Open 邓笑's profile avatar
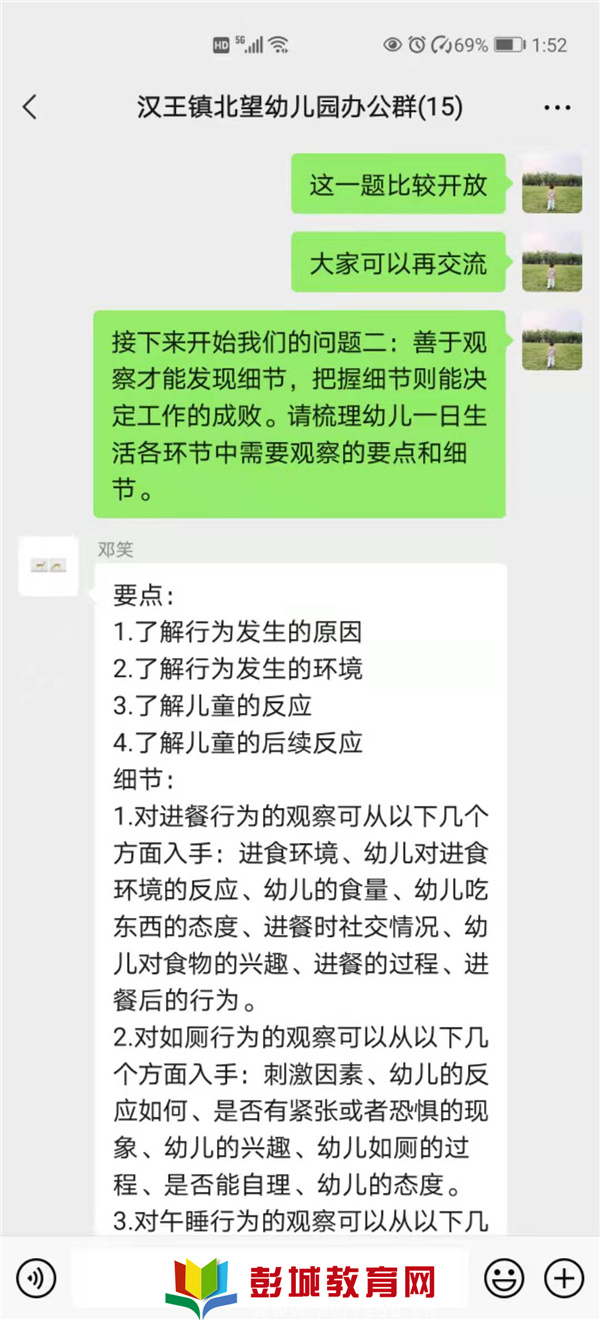The width and height of the screenshot is (600, 1320). [48, 566]
